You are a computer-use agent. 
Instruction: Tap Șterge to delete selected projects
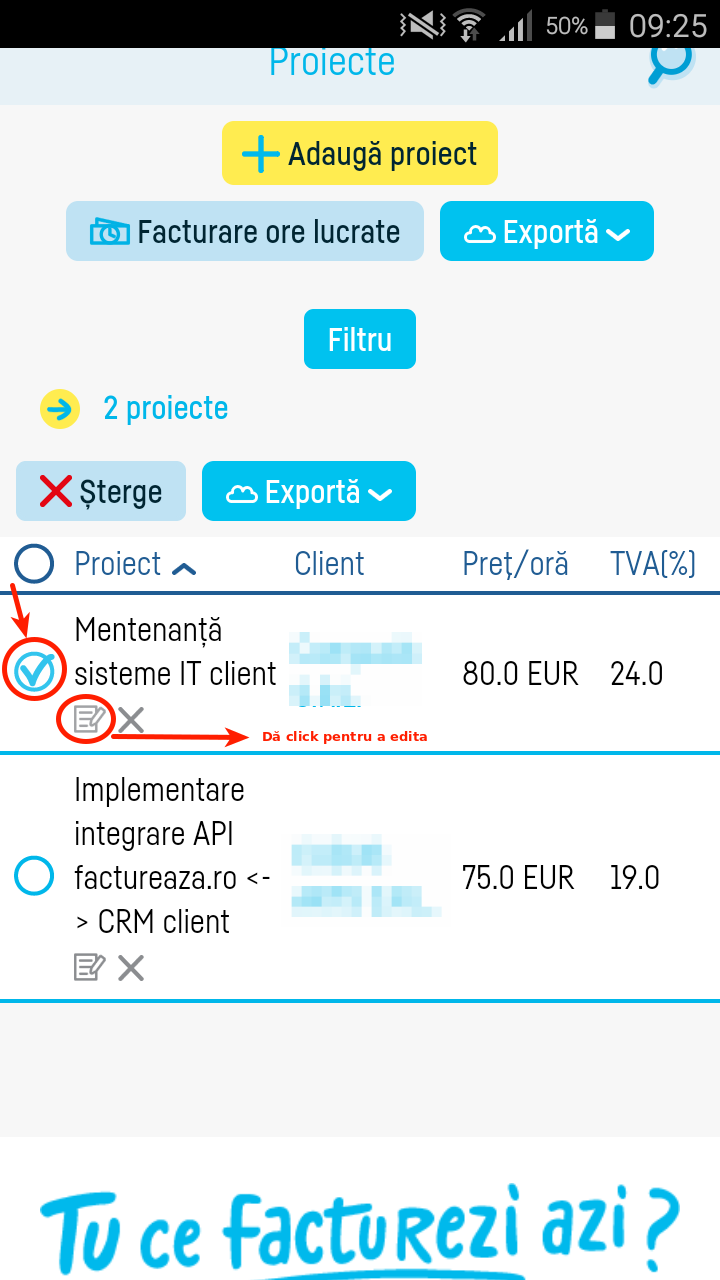pyautogui.click(x=101, y=492)
